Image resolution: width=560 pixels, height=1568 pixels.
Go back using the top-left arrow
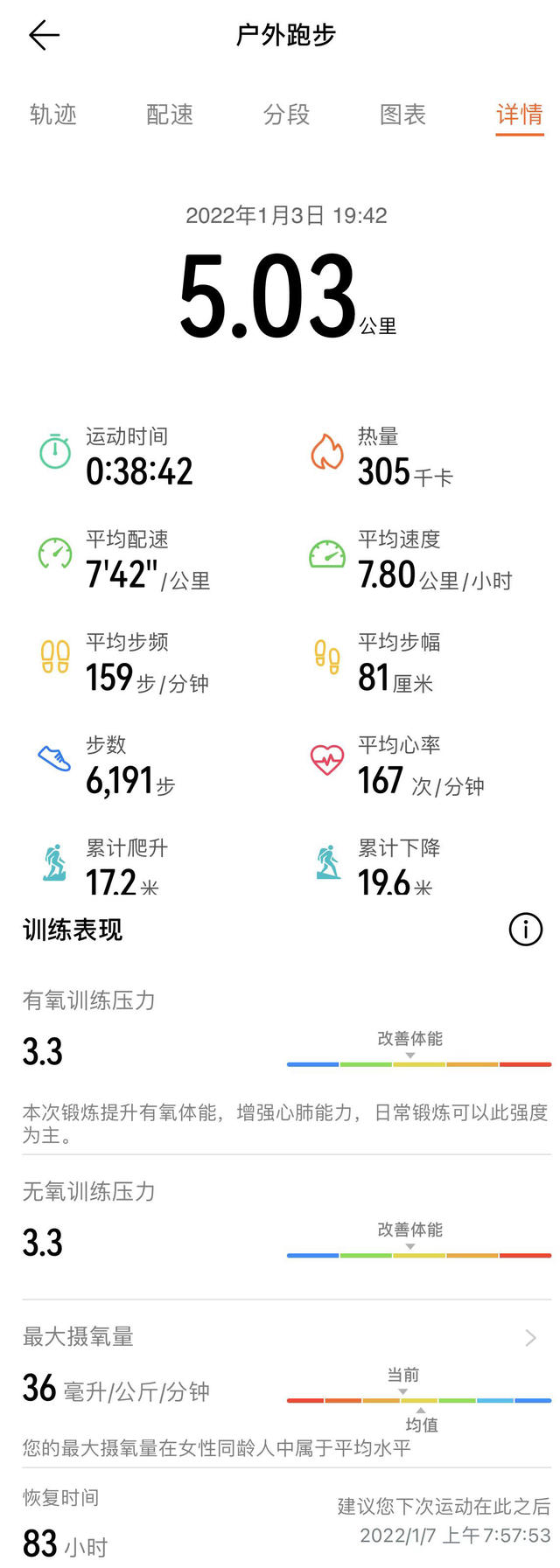pos(44,35)
